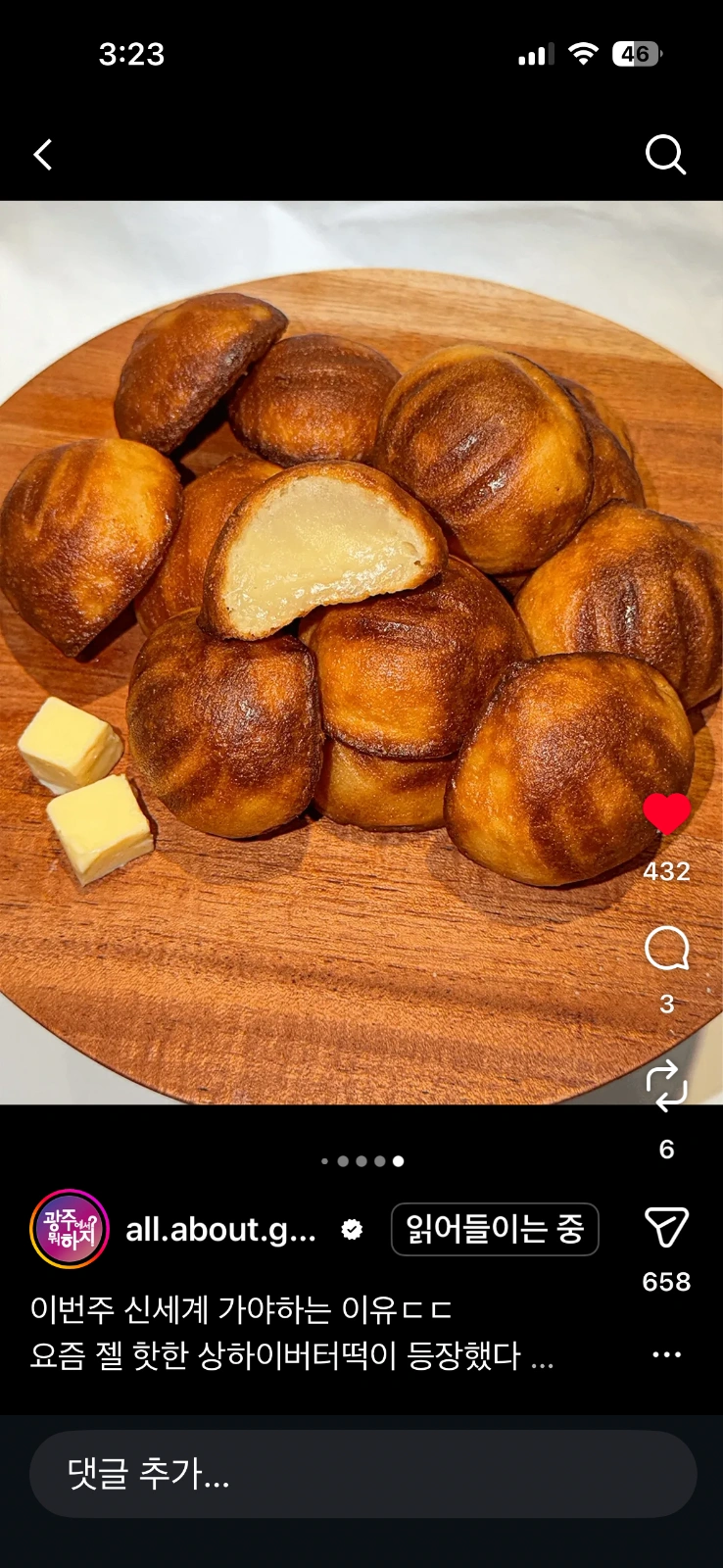Expand the caption starting with 이번주 신세계
This screenshot has width=723, height=1568.
click(x=292, y=1333)
